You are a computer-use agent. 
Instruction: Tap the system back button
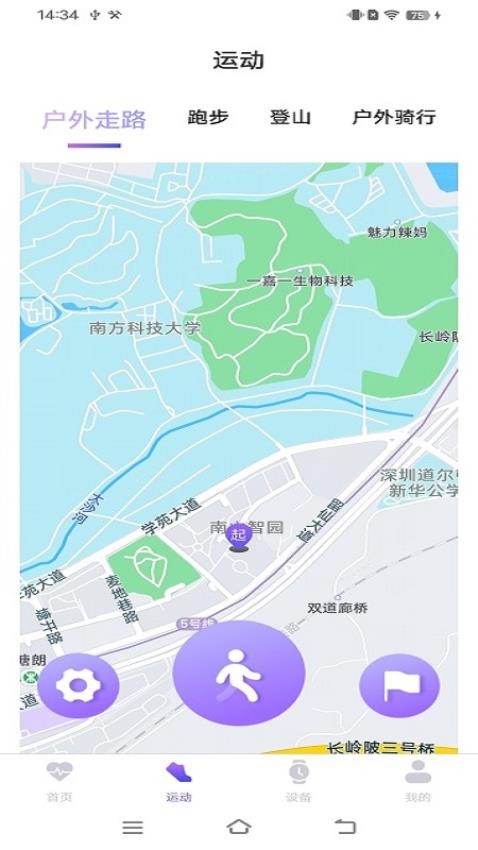(345, 827)
